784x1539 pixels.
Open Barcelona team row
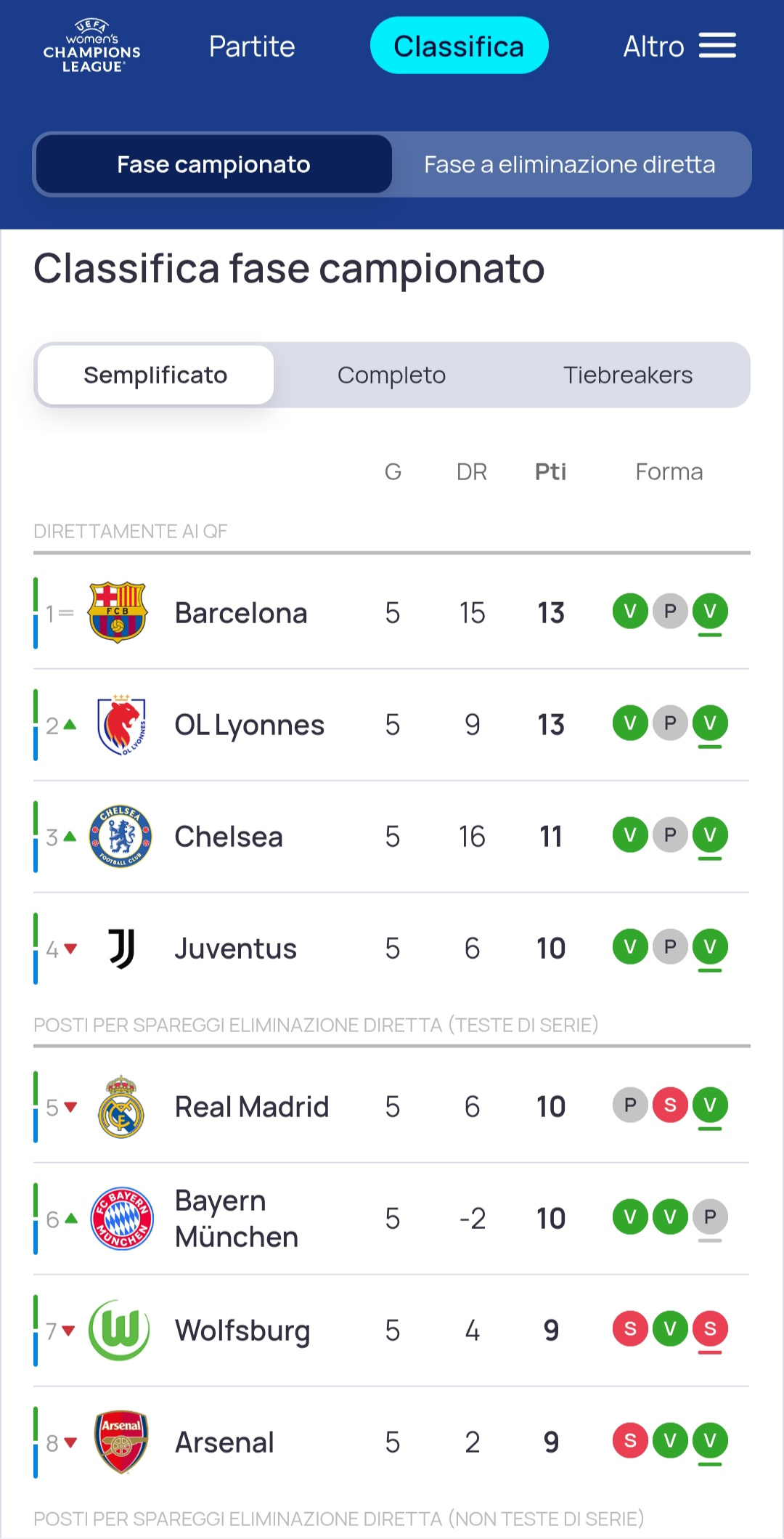pos(241,613)
